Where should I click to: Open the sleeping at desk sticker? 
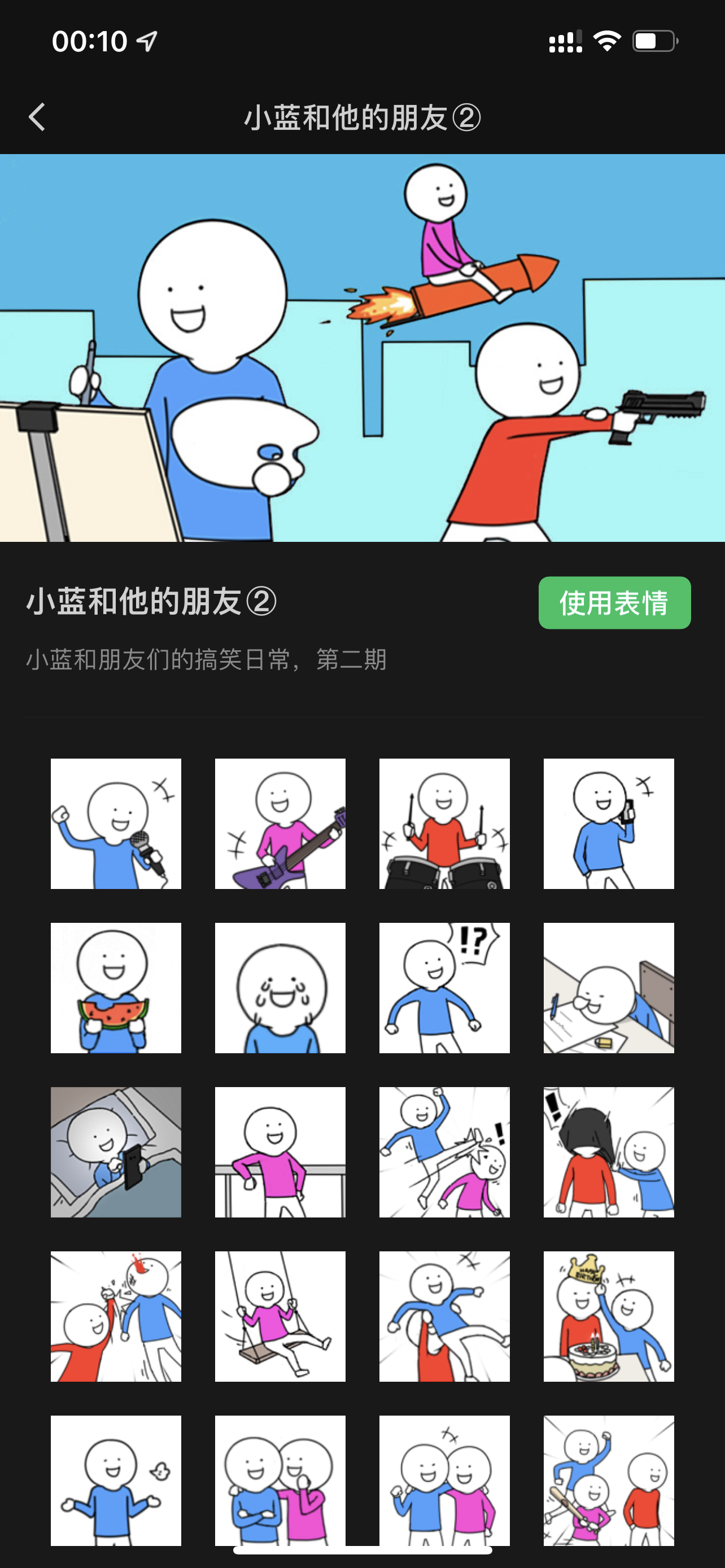point(609,988)
